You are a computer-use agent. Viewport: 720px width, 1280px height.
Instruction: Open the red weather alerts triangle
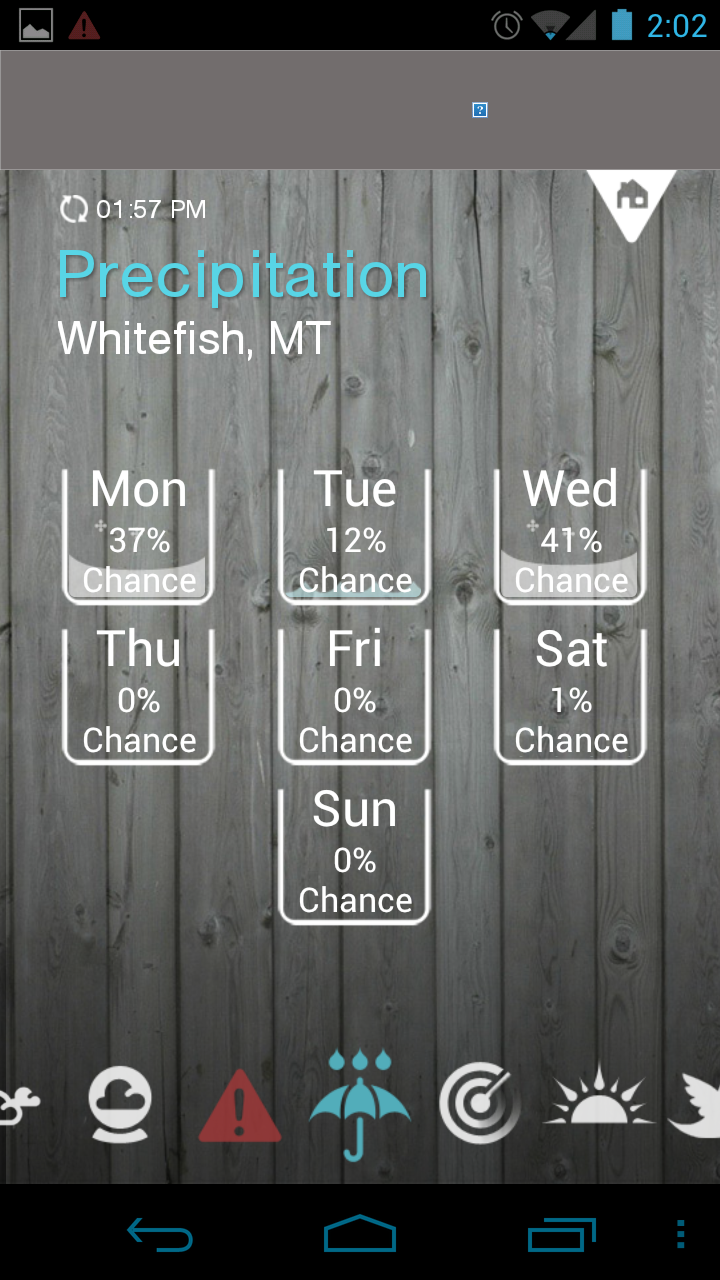pos(240,1106)
